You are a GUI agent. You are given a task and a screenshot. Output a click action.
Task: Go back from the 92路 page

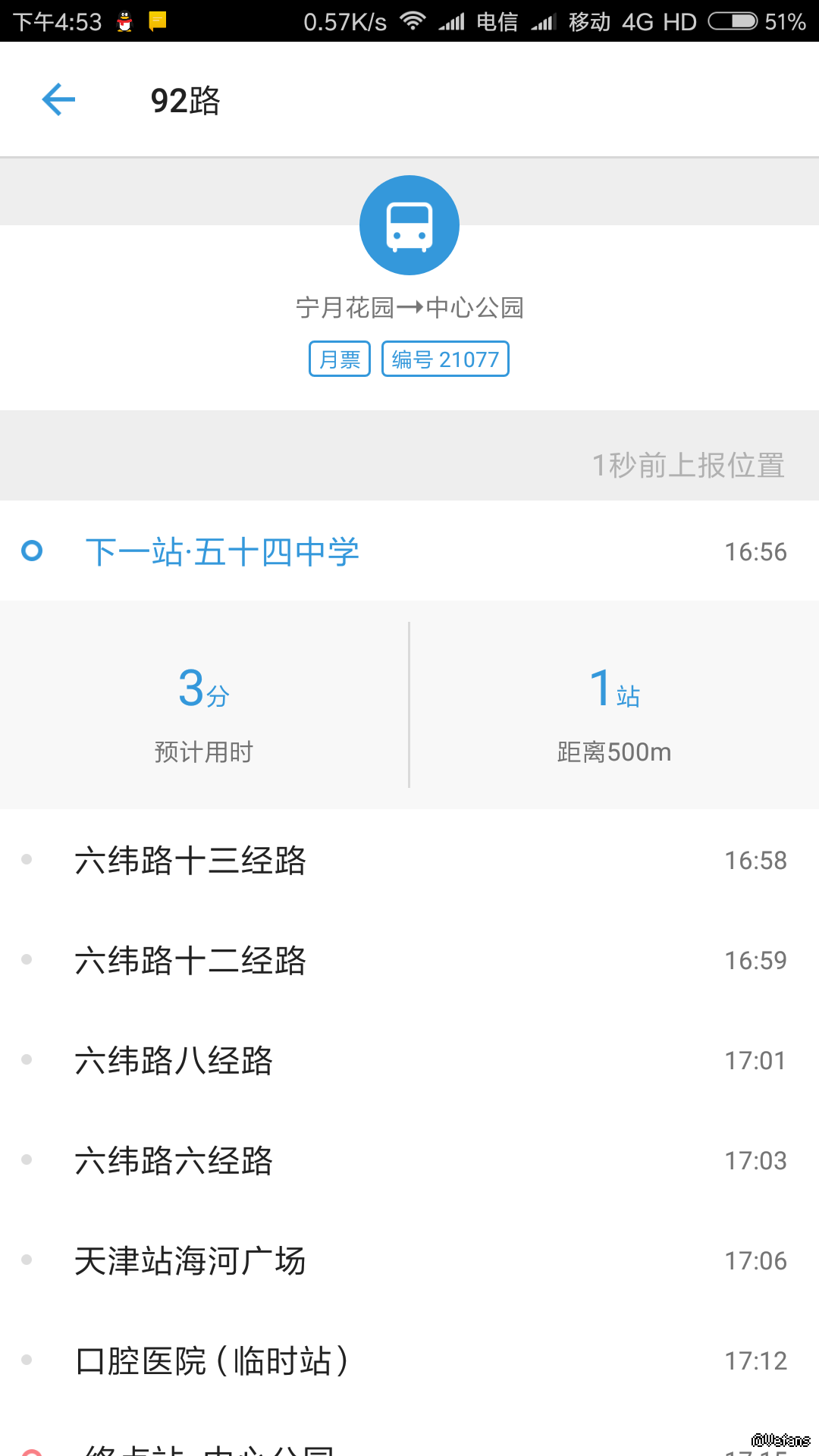point(58,99)
